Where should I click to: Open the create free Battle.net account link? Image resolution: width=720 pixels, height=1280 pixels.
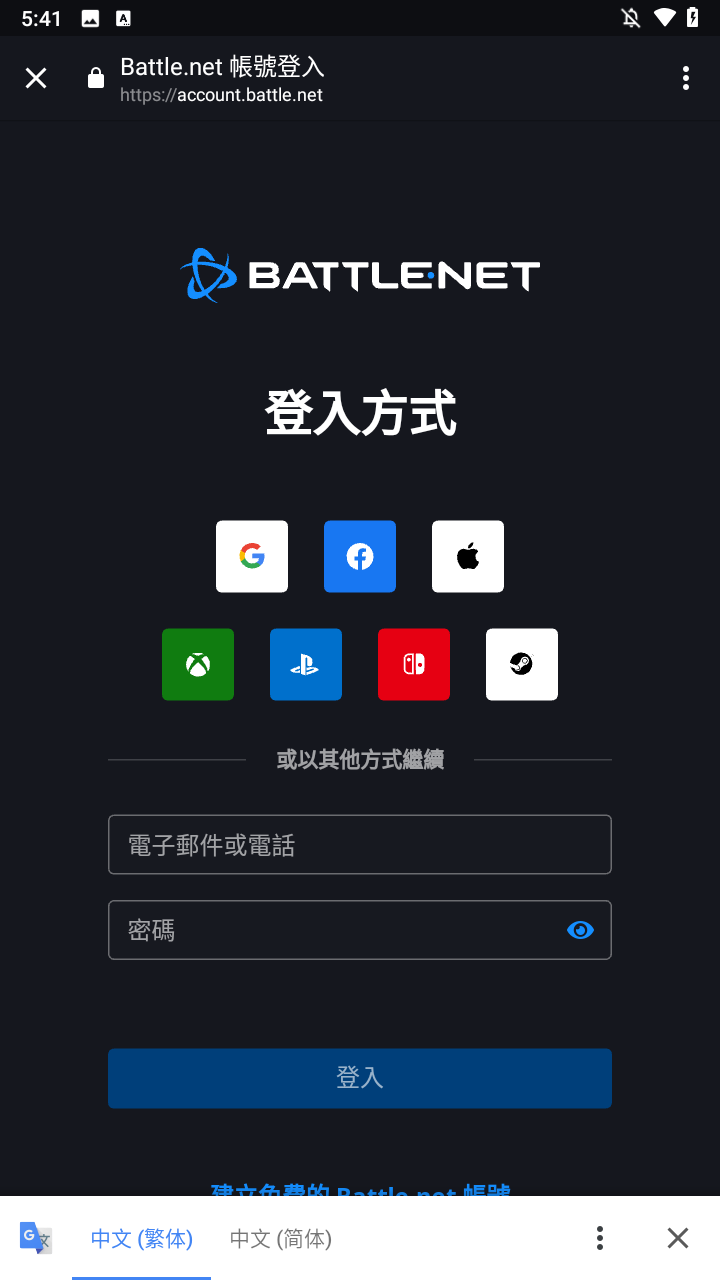[360, 1190]
